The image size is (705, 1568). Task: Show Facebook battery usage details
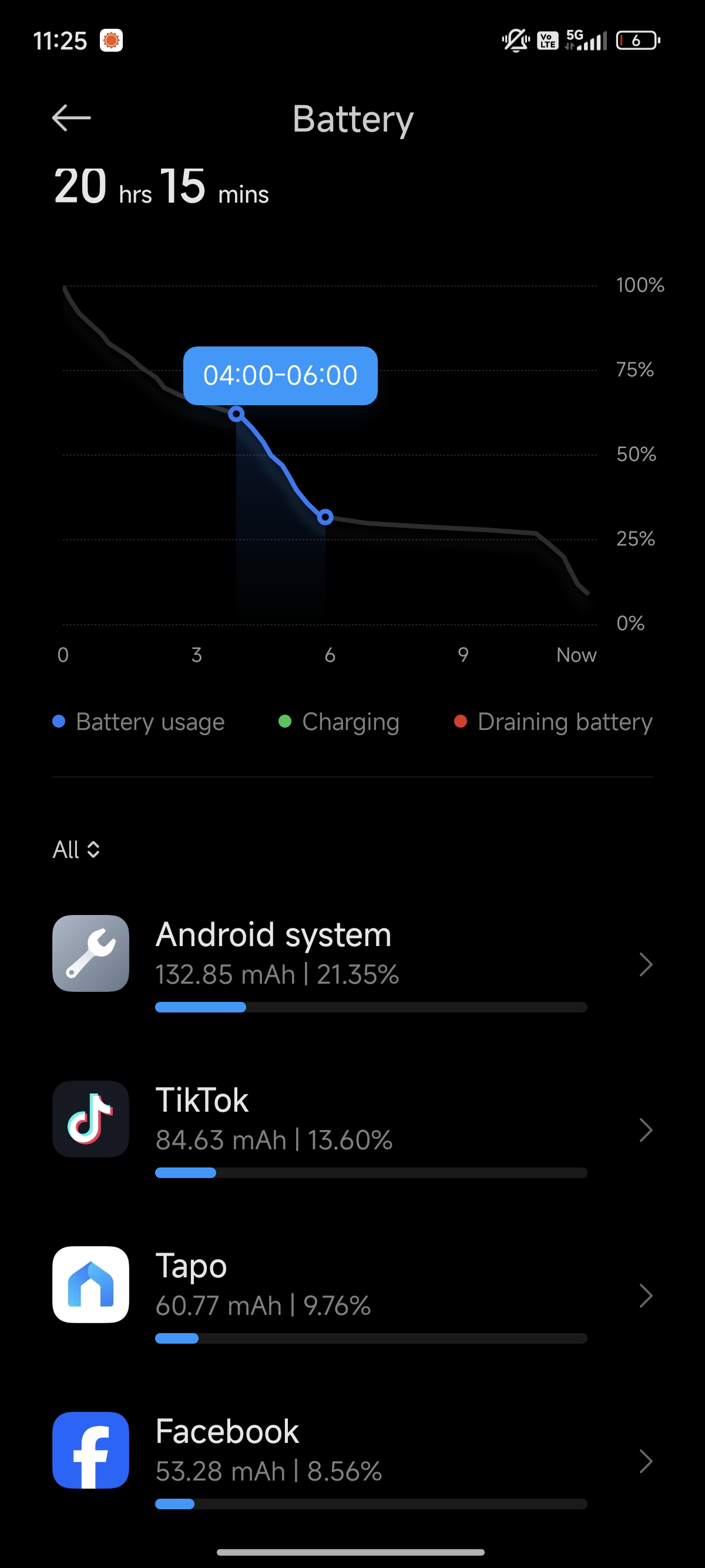click(x=352, y=1461)
